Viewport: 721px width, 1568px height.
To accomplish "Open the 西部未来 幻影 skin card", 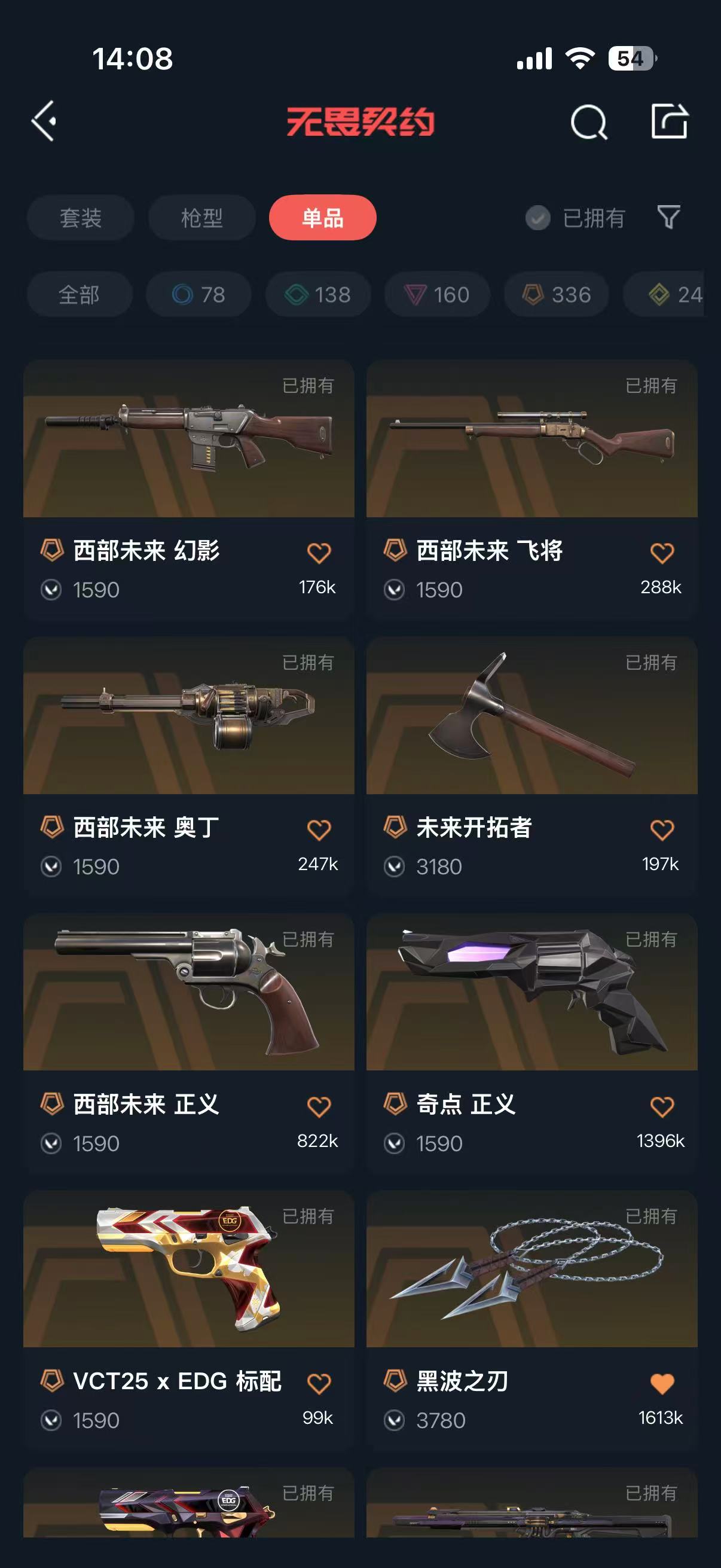I will click(188, 439).
